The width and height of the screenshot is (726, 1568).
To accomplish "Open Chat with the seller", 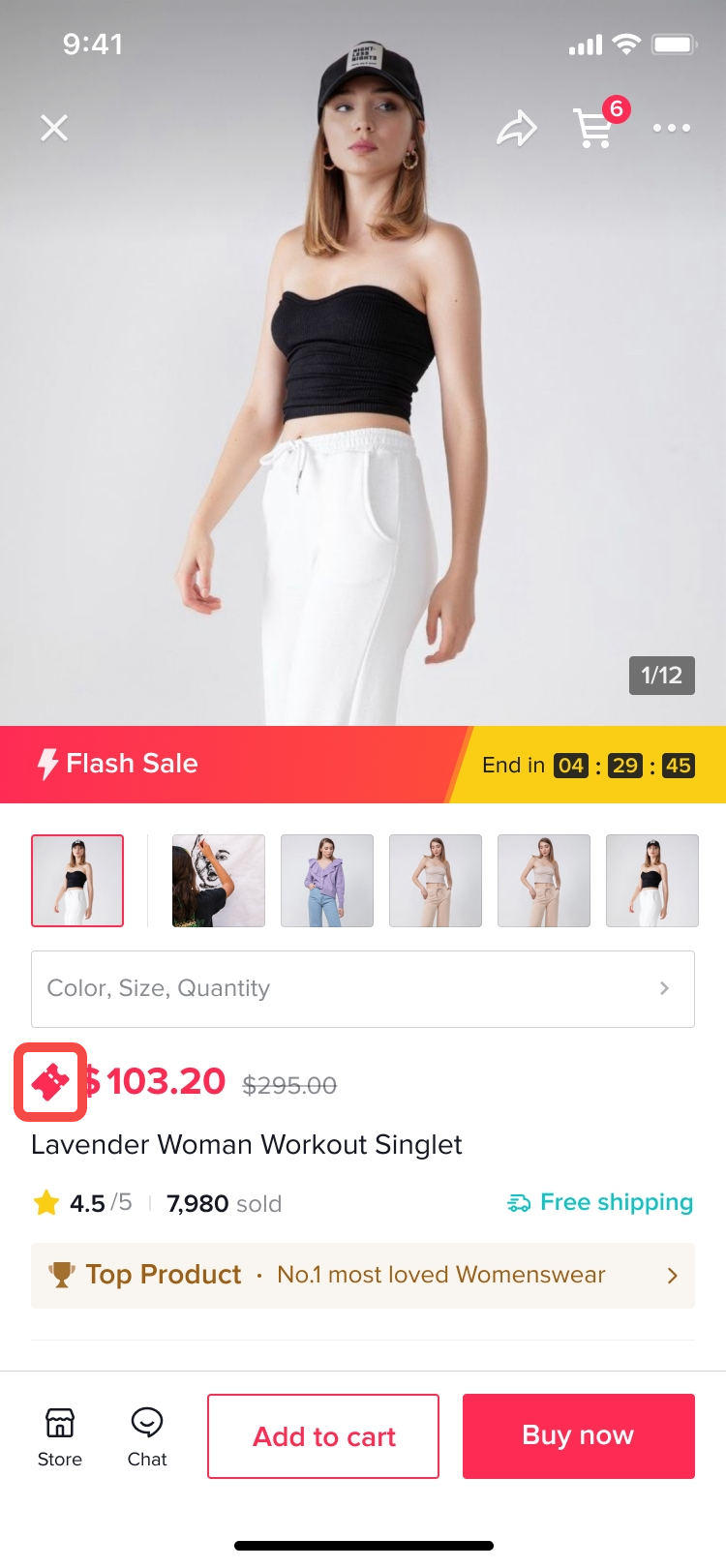I will [147, 1436].
